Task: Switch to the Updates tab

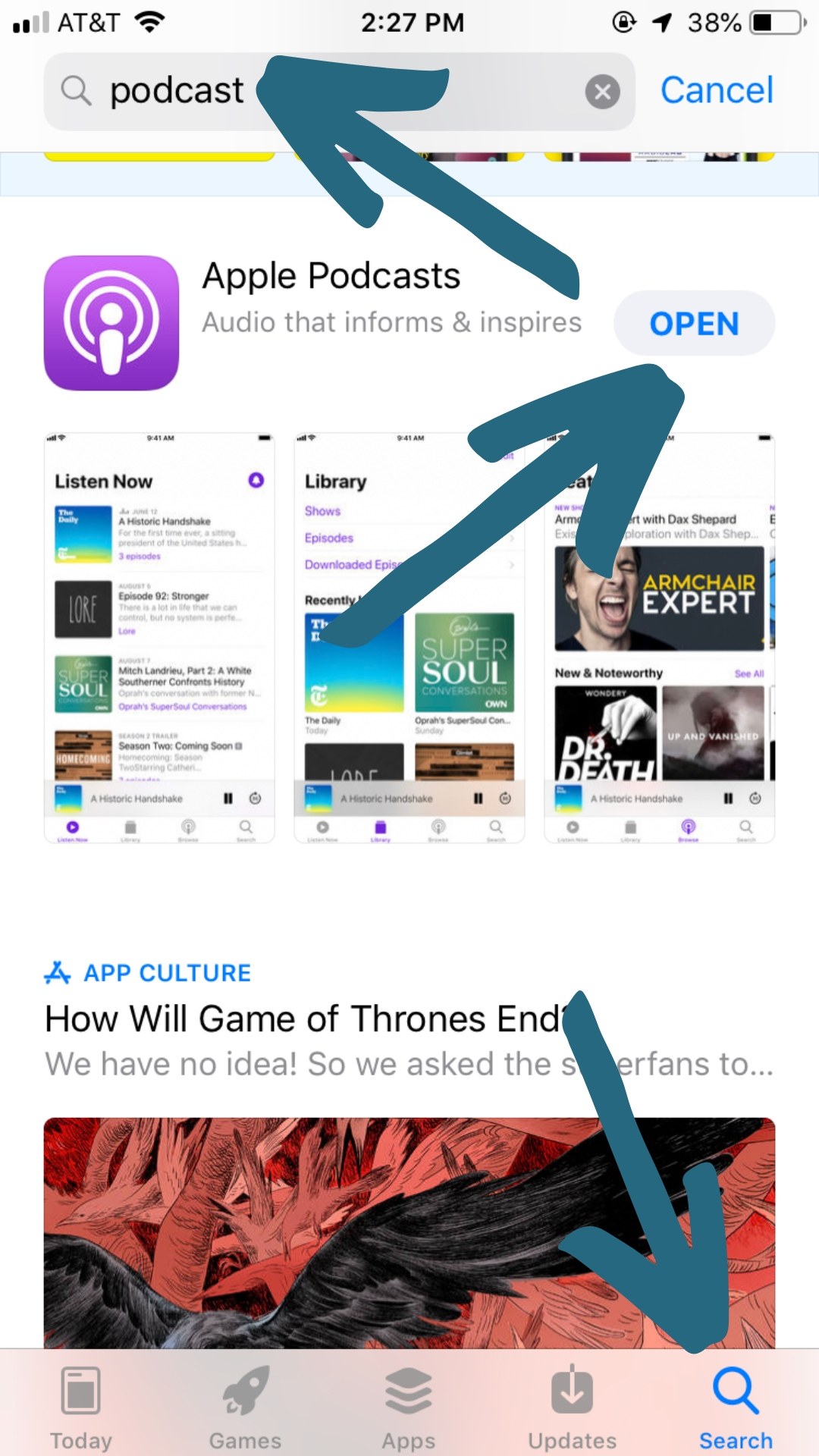Action: click(573, 1407)
